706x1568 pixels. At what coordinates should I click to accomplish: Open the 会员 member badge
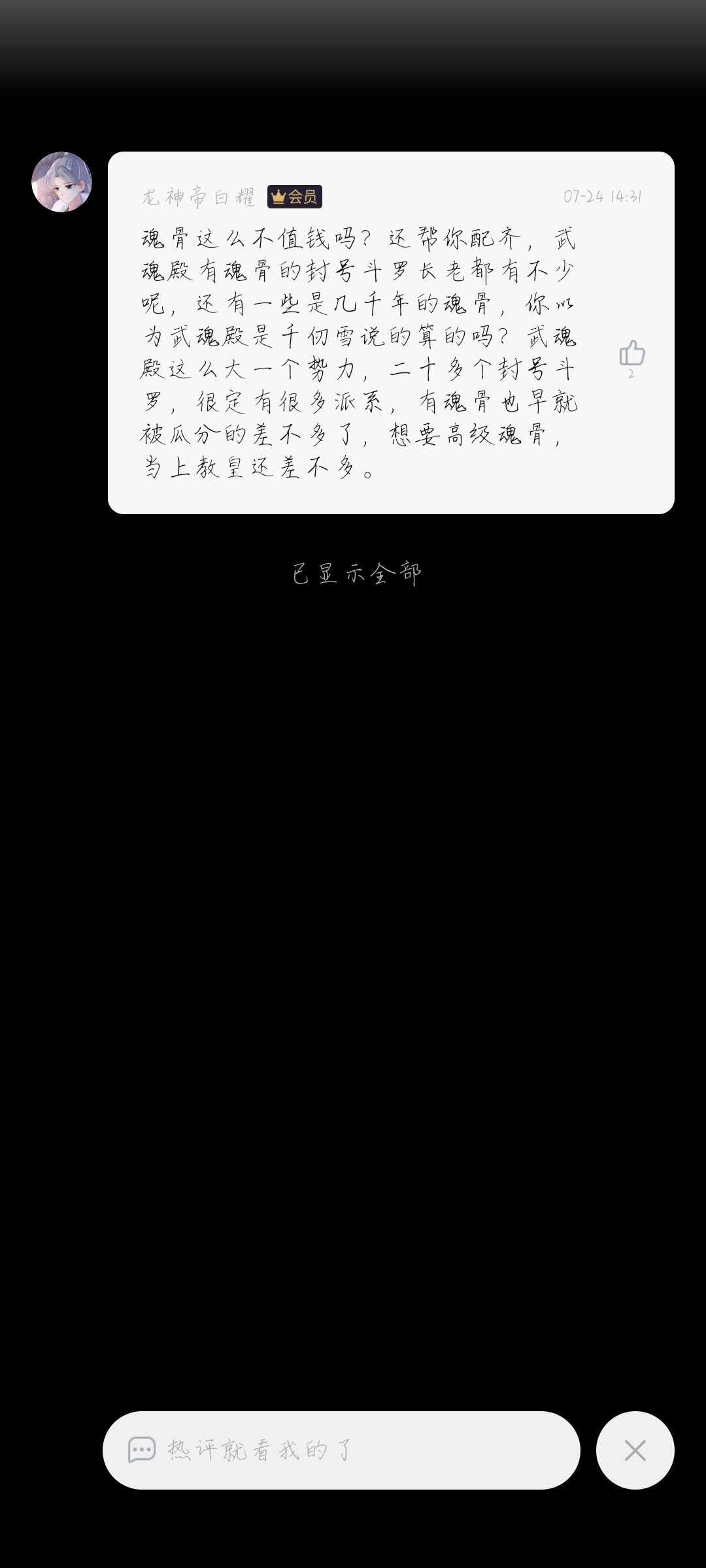(x=295, y=197)
